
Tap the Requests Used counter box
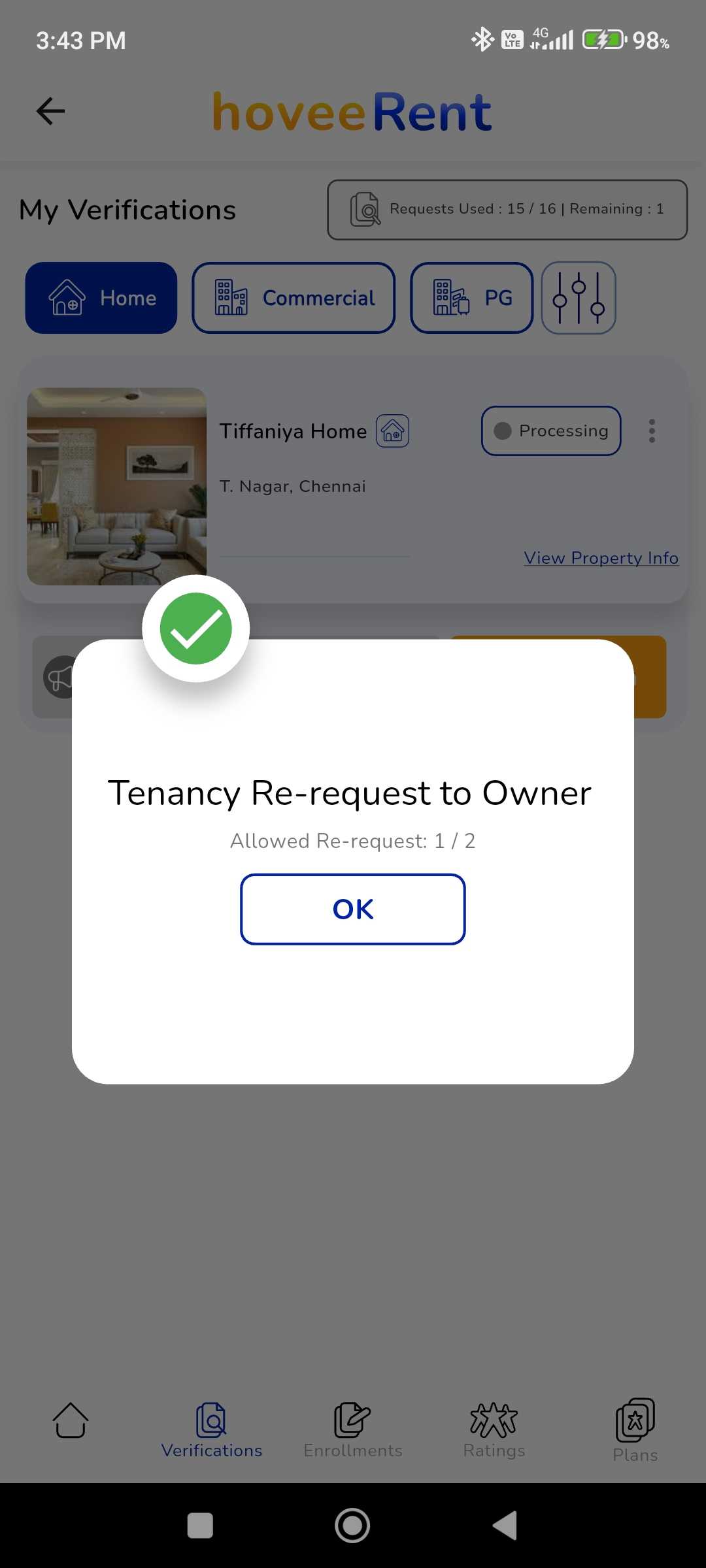[507, 210]
